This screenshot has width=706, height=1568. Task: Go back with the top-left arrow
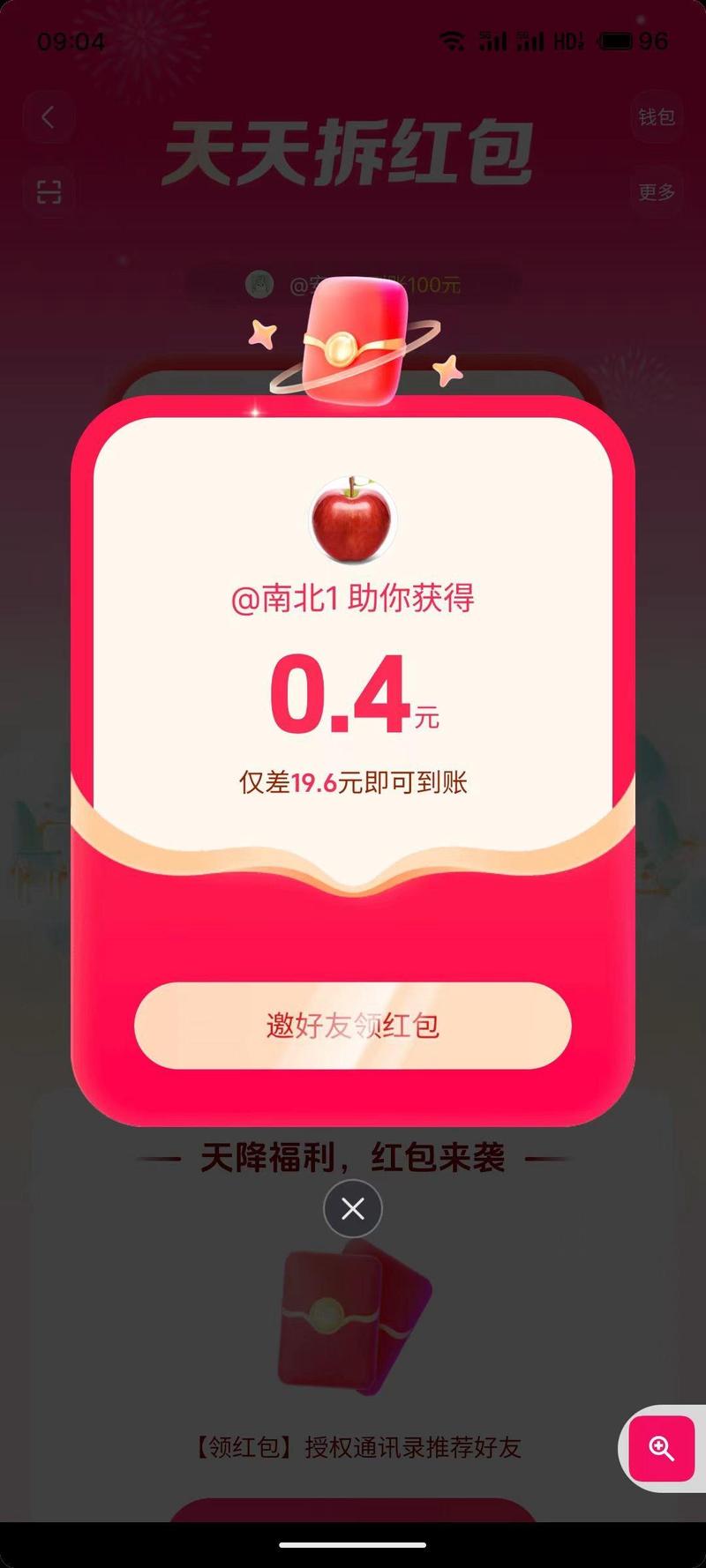coord(48,117)
